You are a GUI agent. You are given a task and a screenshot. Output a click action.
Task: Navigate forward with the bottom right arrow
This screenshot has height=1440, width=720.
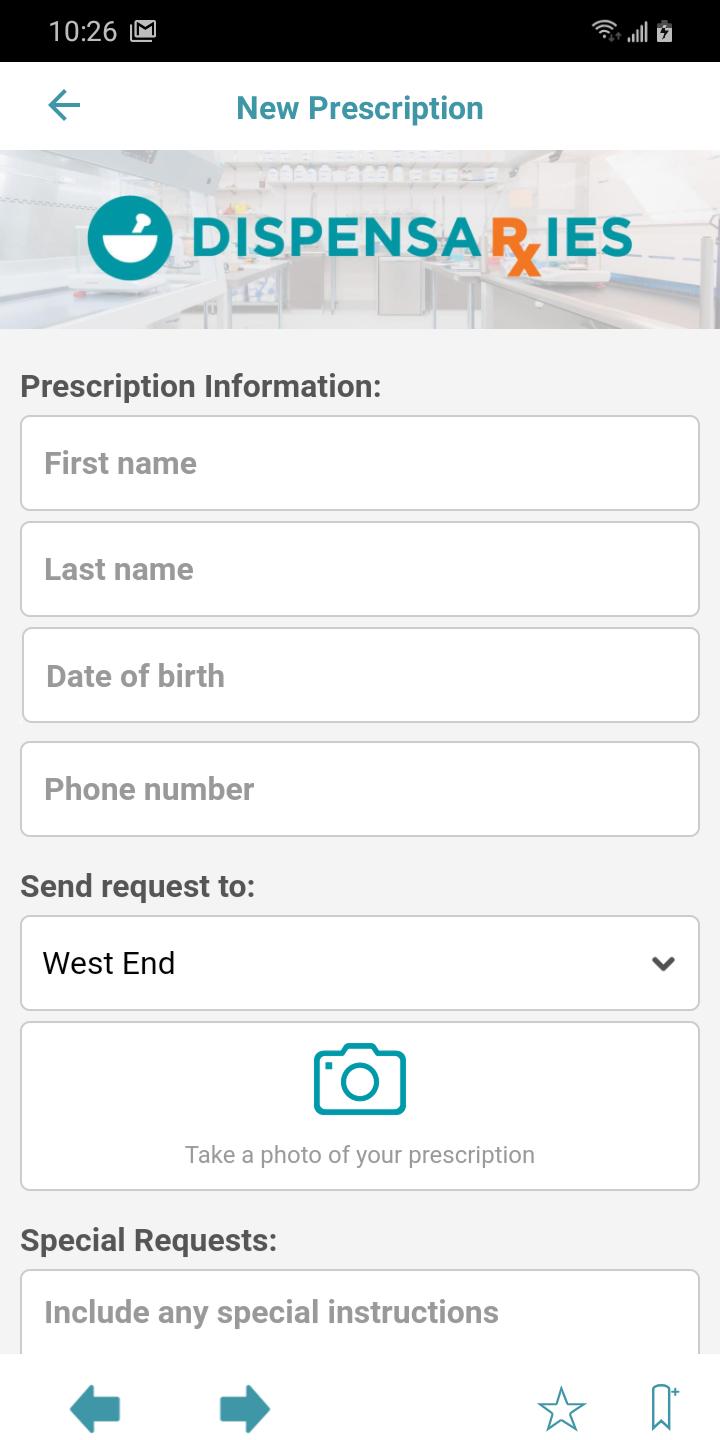click(245, 1409)
